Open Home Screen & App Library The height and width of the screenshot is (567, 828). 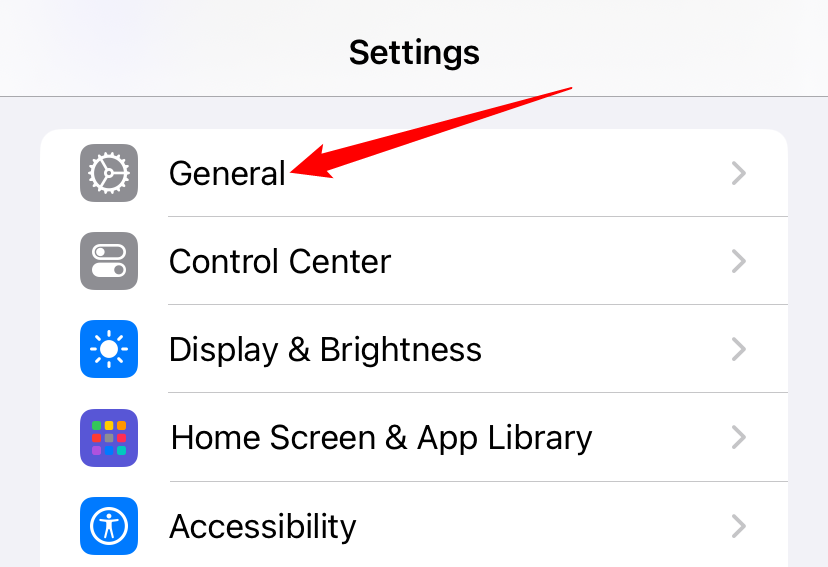coord(381,437)
